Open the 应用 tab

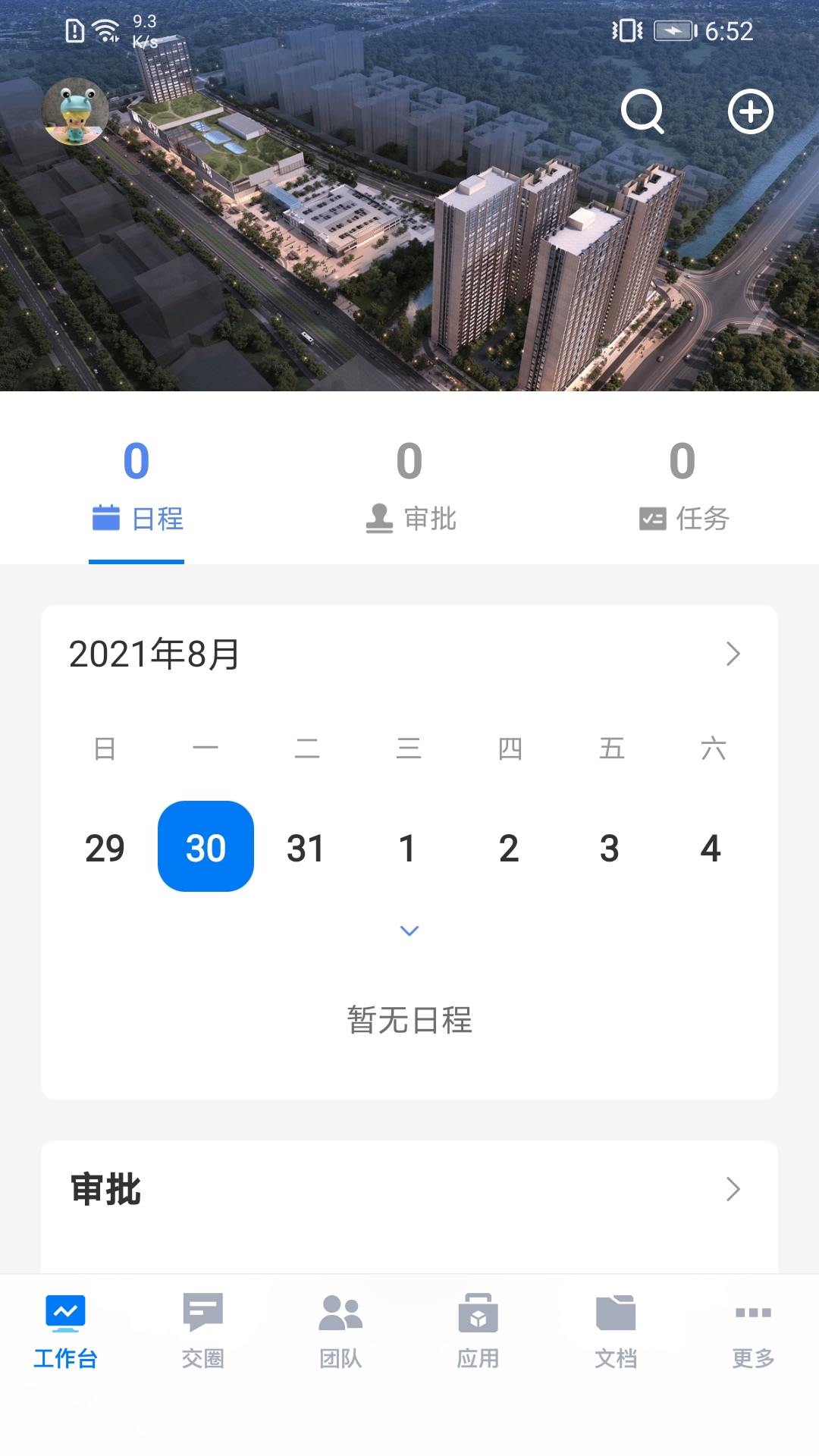pyautogui.click(x=478, y=1331)
